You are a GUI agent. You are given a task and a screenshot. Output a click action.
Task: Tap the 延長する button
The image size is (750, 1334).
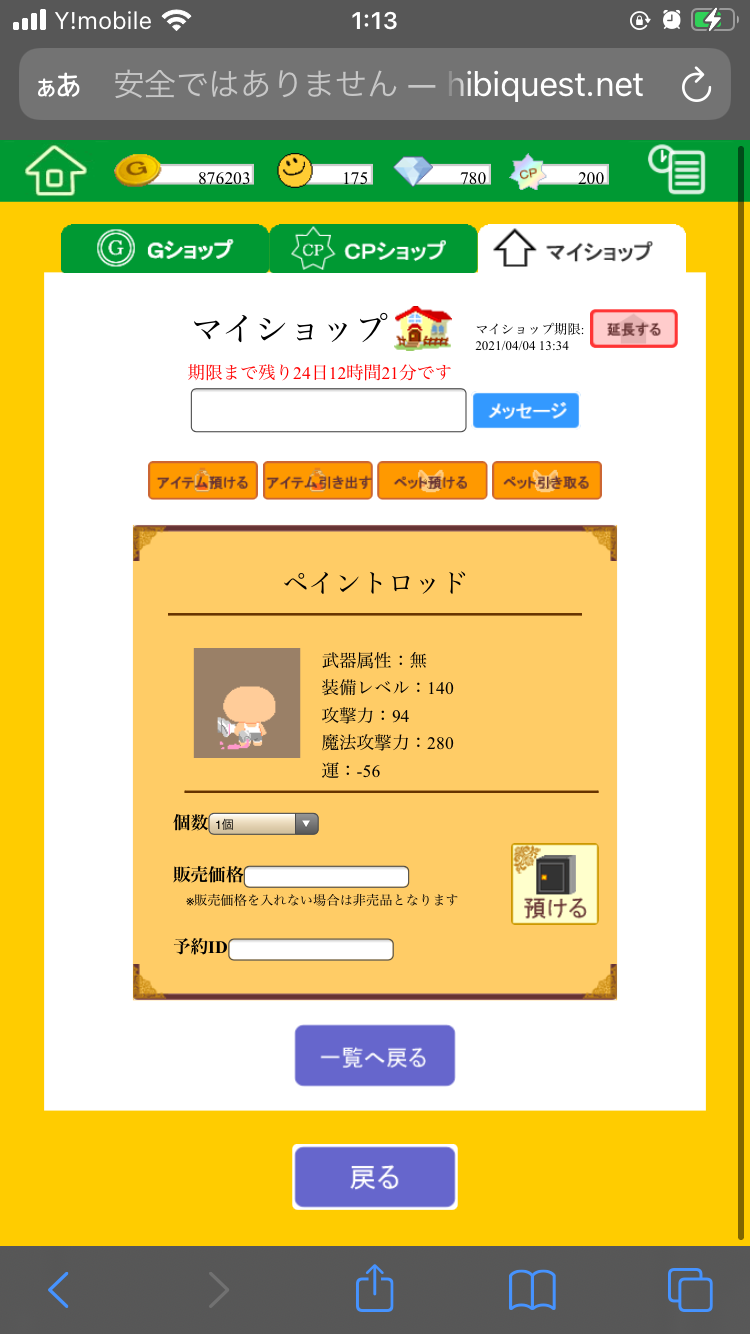[633, 329]
